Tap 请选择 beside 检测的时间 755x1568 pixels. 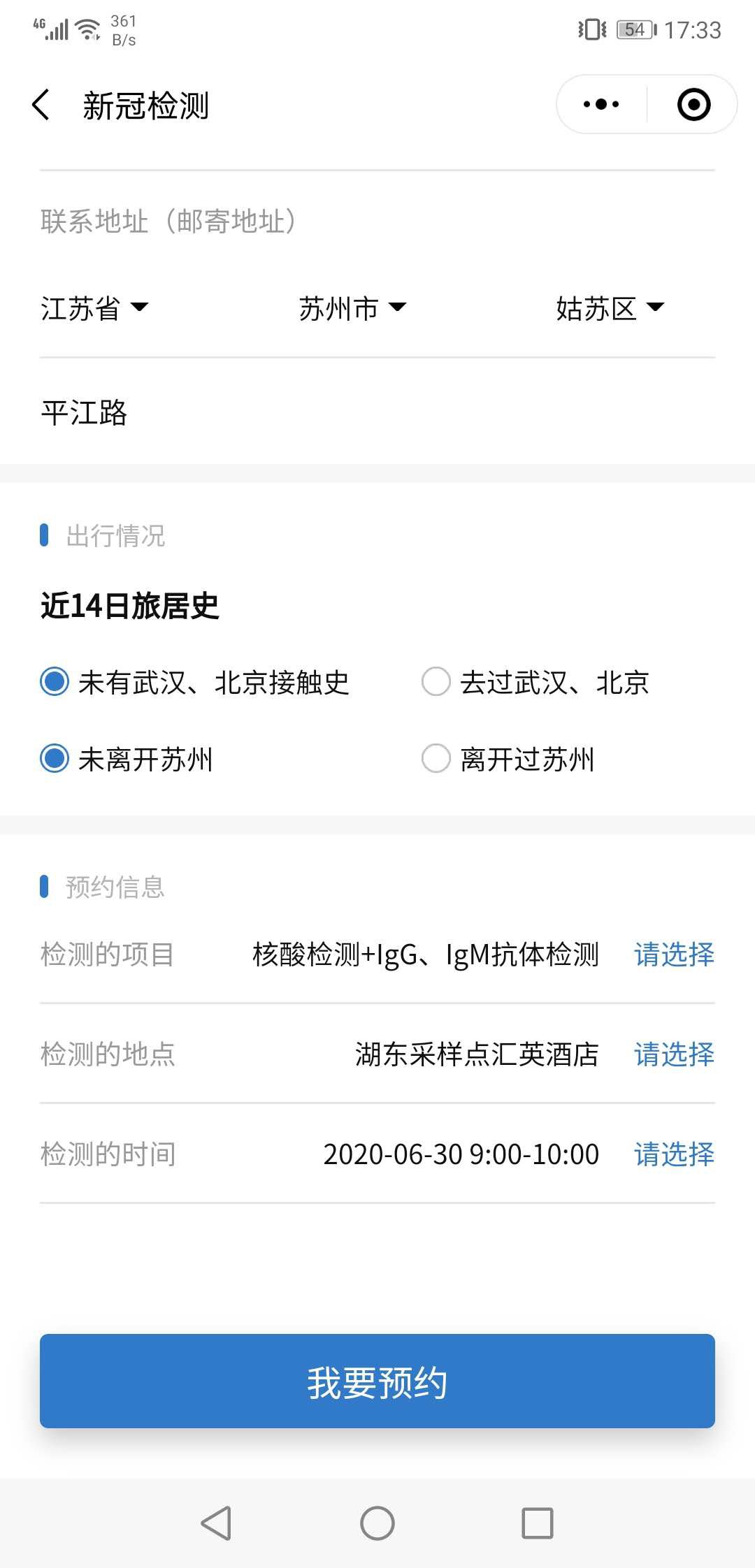pyautogui.click(x=674, y=1154)
